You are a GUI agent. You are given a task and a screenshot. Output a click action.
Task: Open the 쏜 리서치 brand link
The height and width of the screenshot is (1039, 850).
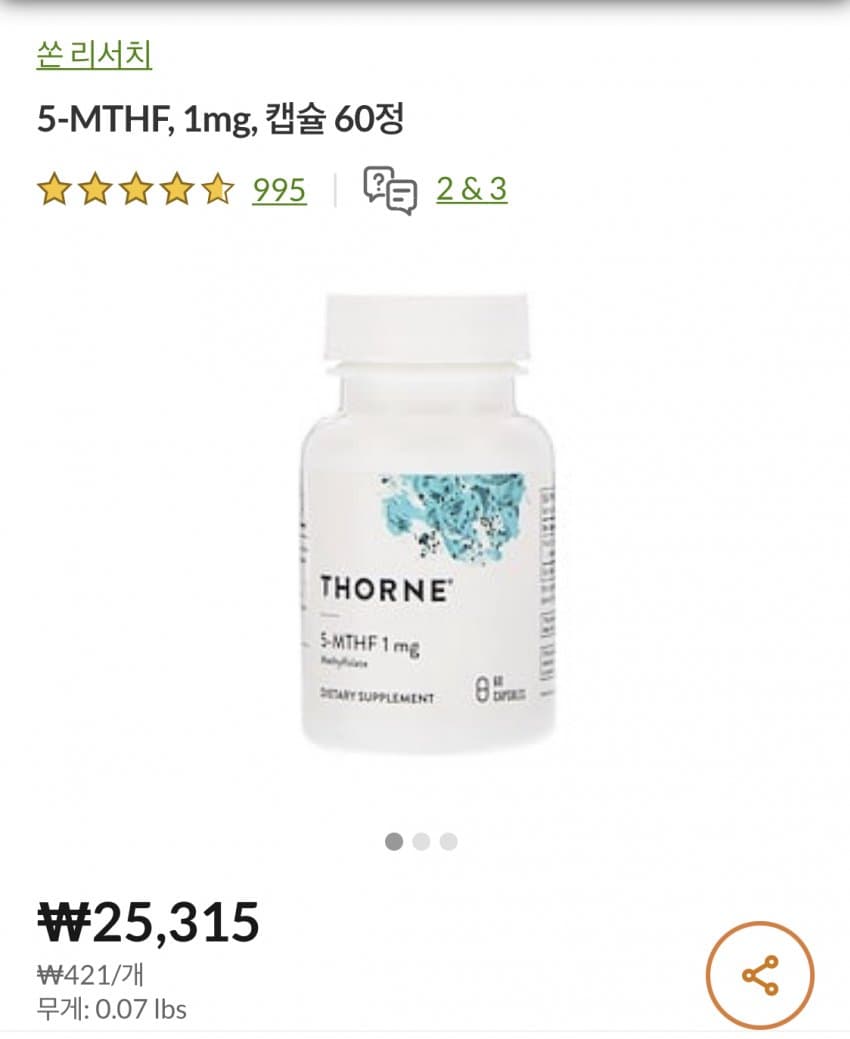click(x=94, y=55)
